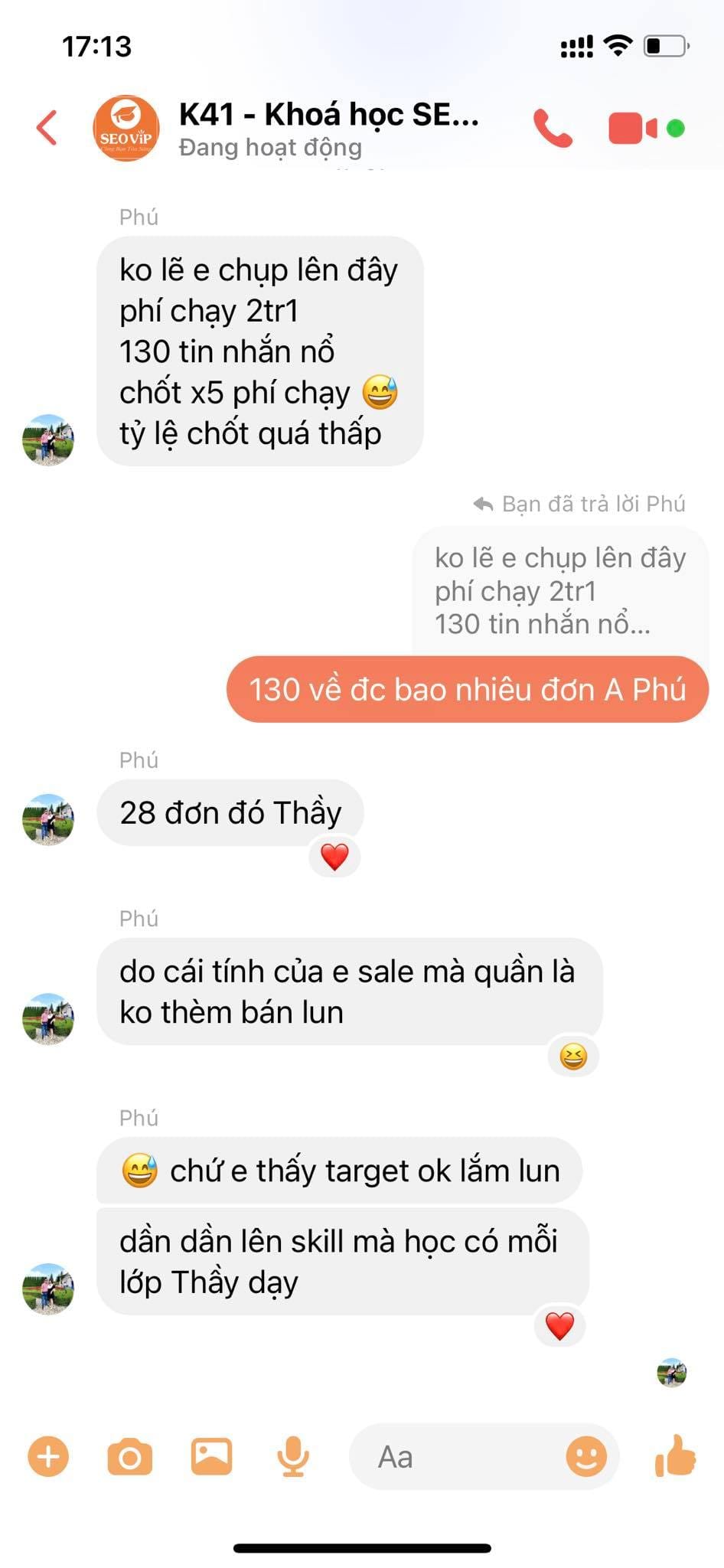This screenshot has width=724, height=1568.
Task: View heart reaction on "28 đơn đó Thầy"
Action: [x=334, y=857]
